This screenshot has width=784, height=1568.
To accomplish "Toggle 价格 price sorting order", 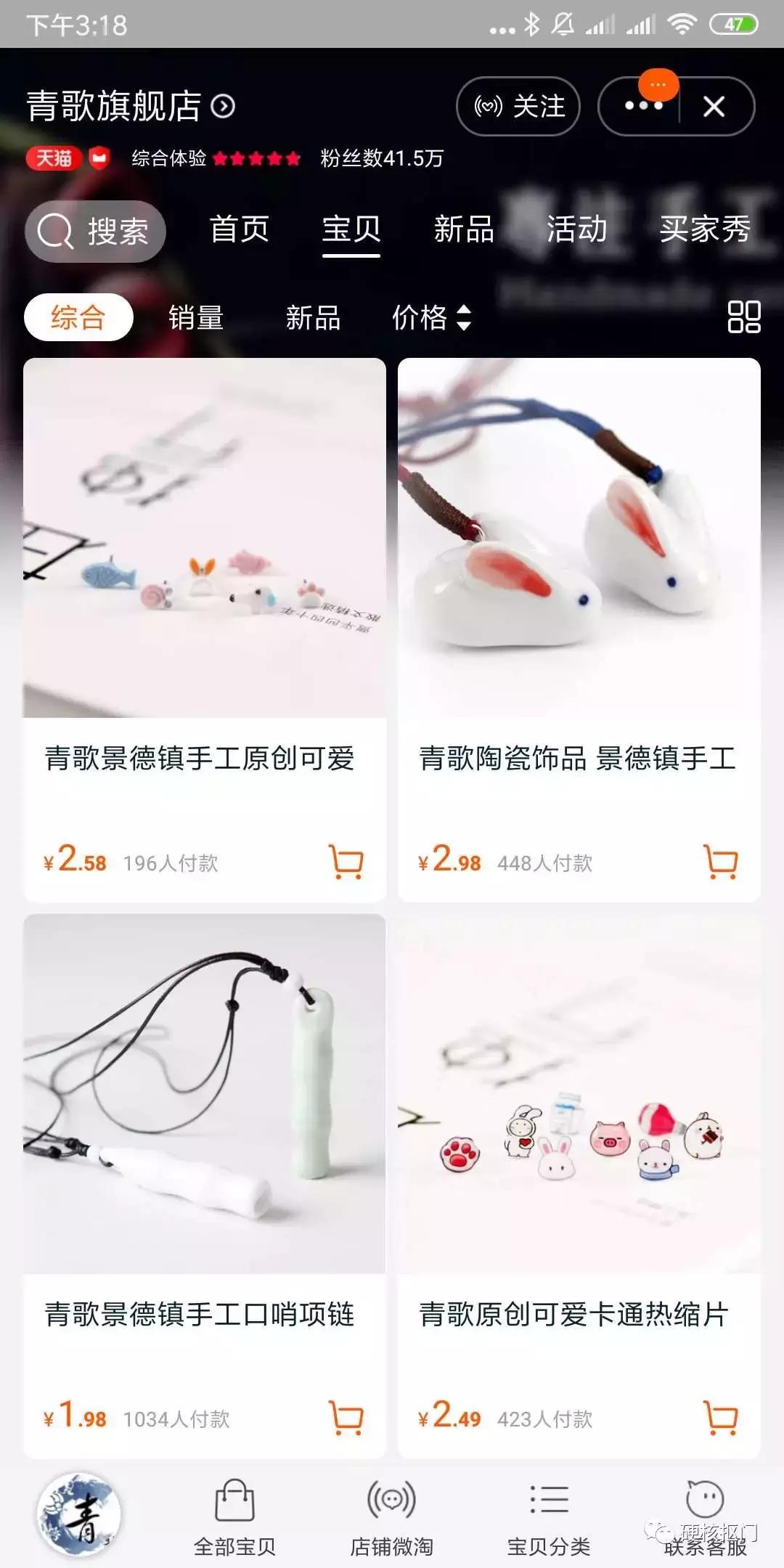I will point(432,317).
